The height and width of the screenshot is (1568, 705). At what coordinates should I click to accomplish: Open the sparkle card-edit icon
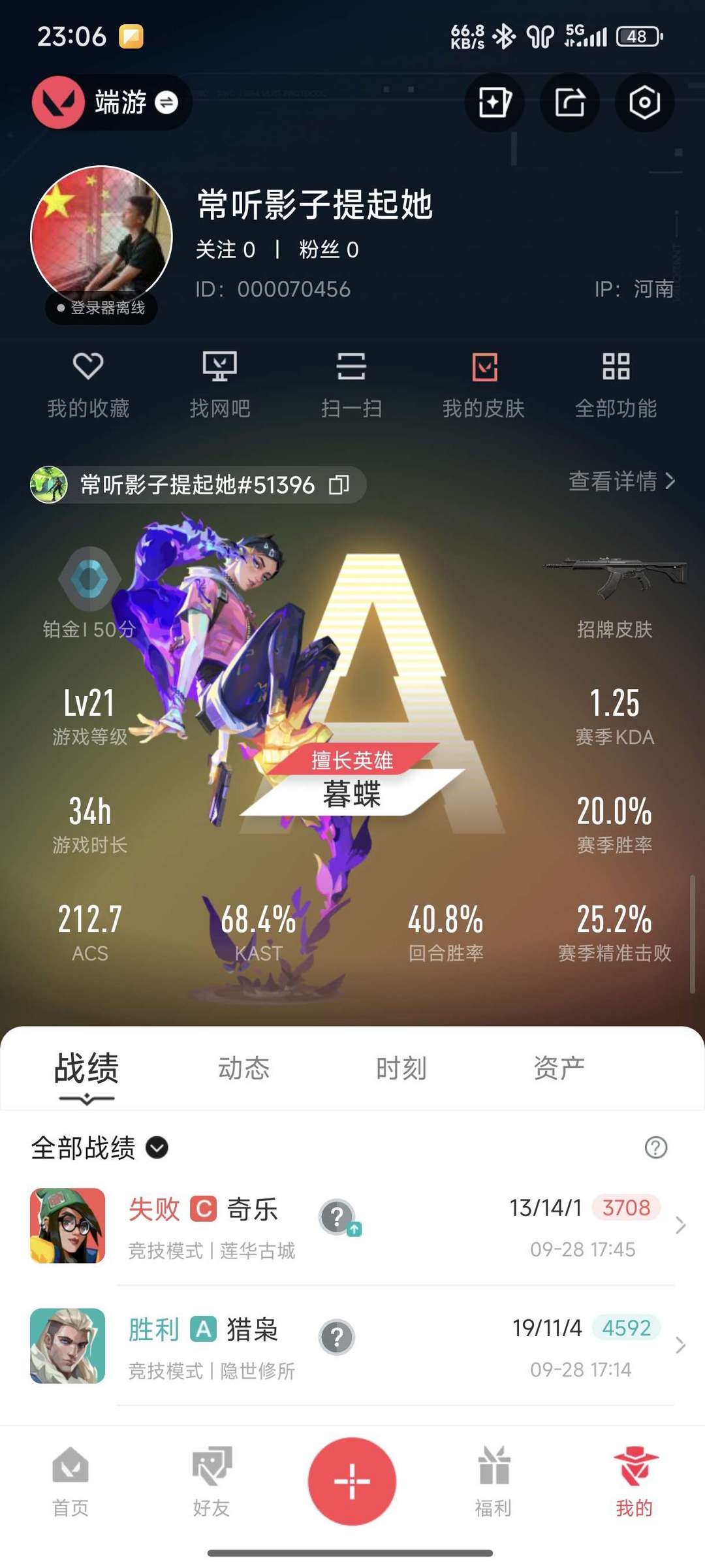(494, 102)
